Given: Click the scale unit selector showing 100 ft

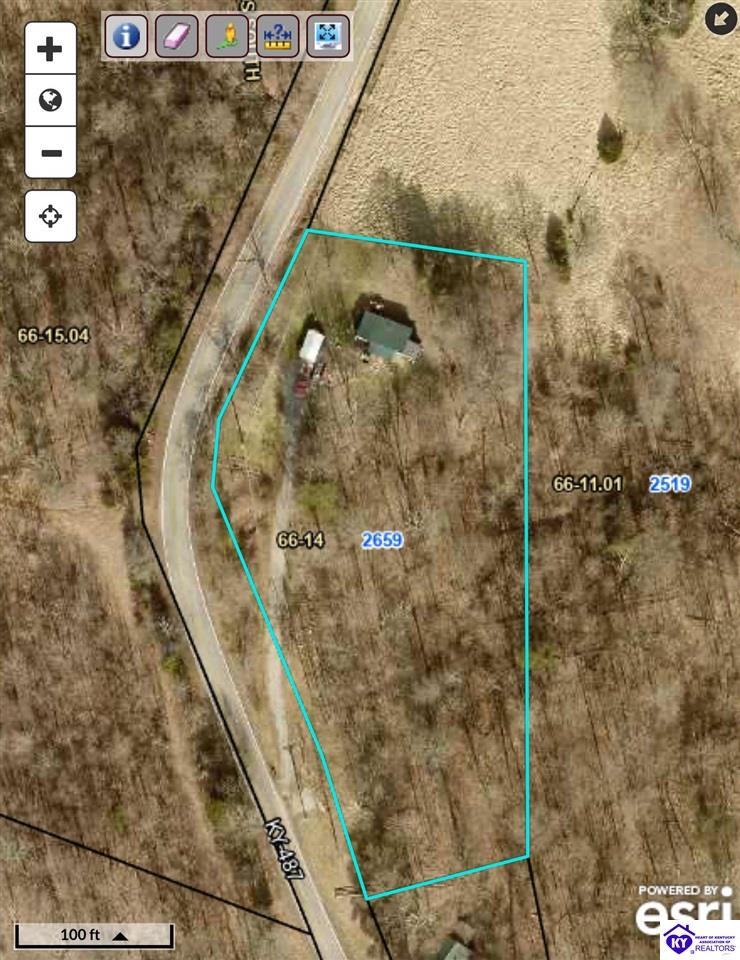Looking at the screenshot, I should tap(80, 936).
